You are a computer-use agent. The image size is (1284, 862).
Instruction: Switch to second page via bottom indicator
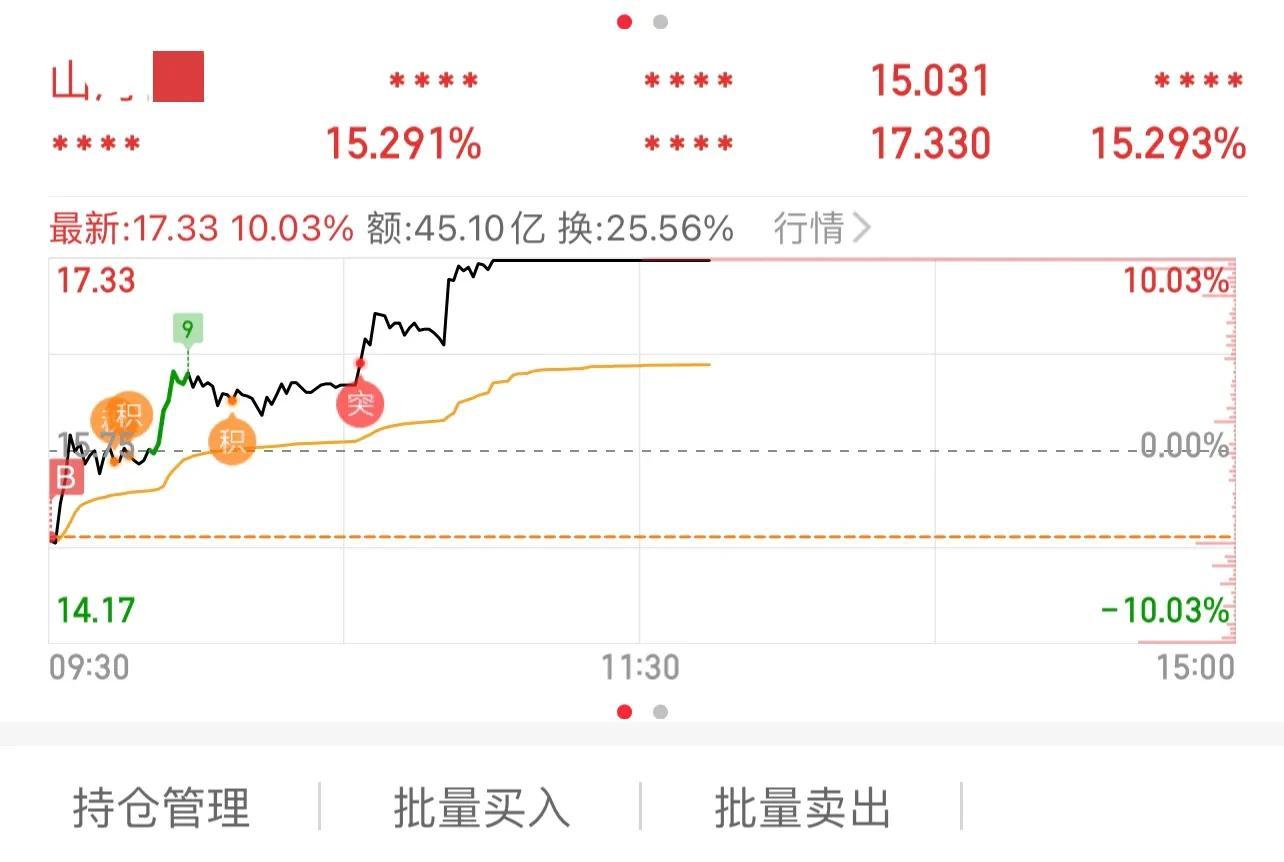point(660,712)
